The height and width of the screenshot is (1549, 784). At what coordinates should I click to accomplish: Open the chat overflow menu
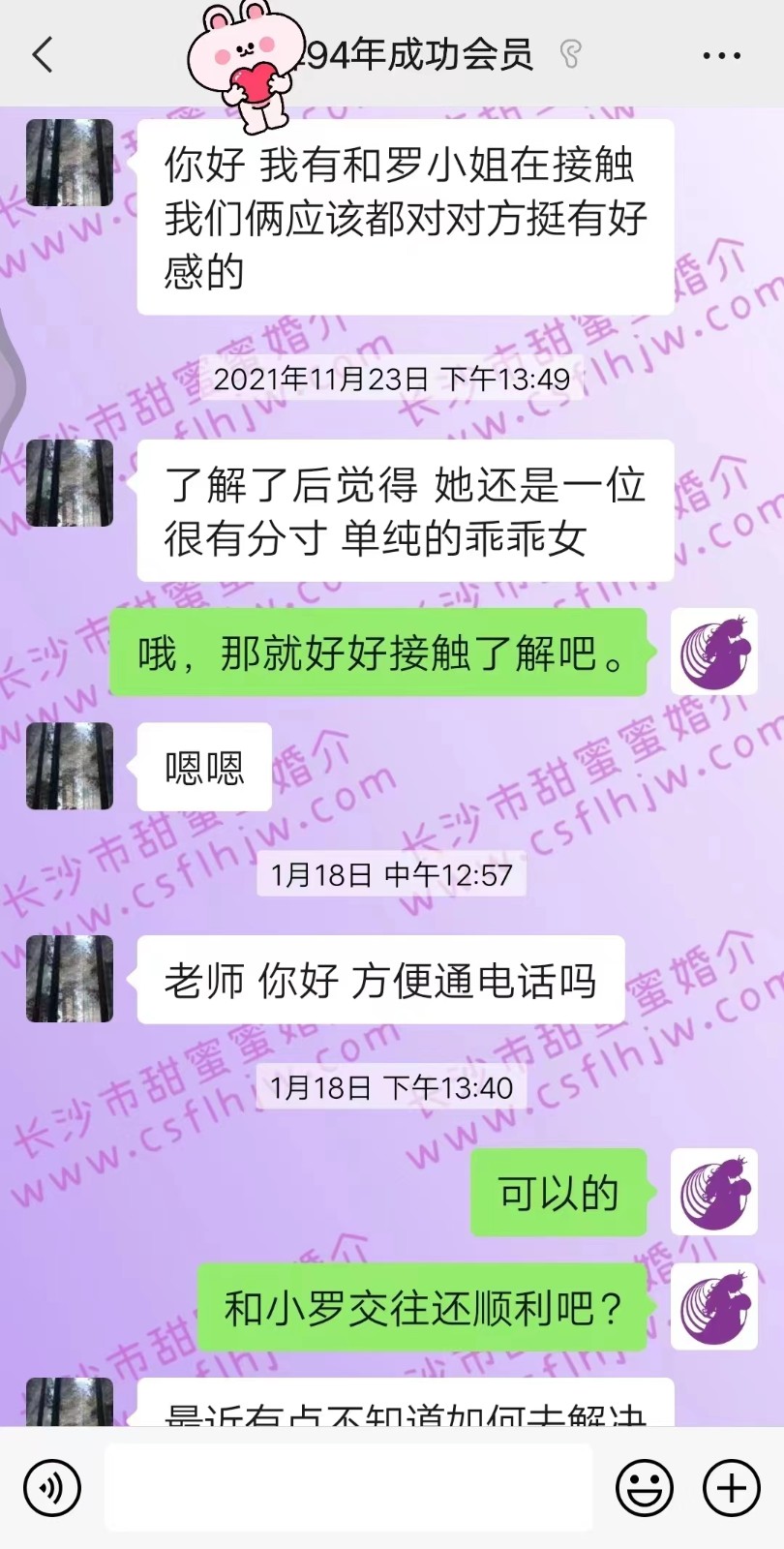(x=721, y=56)
